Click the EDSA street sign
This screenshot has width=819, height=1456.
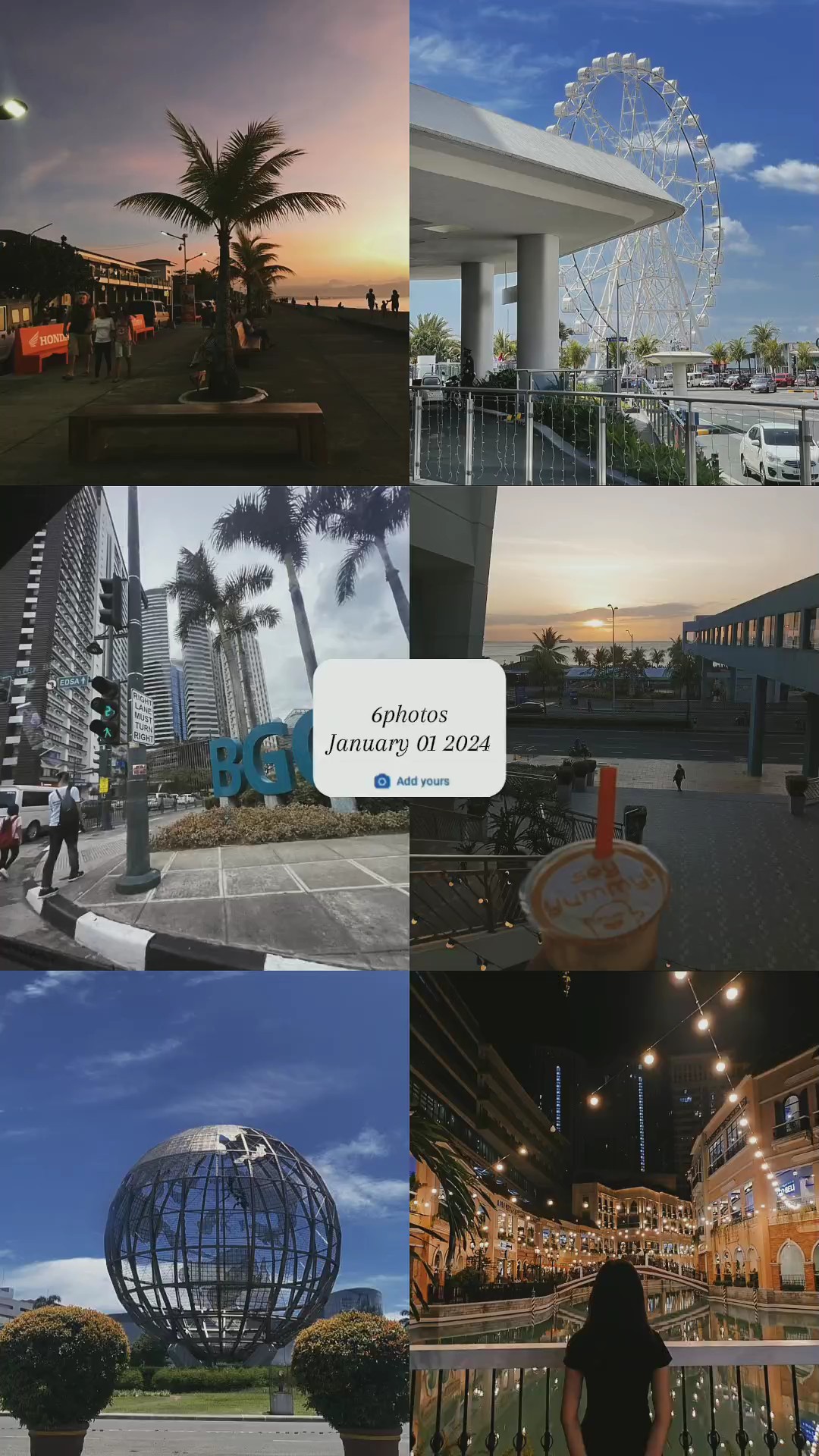[x=68, y=682]
